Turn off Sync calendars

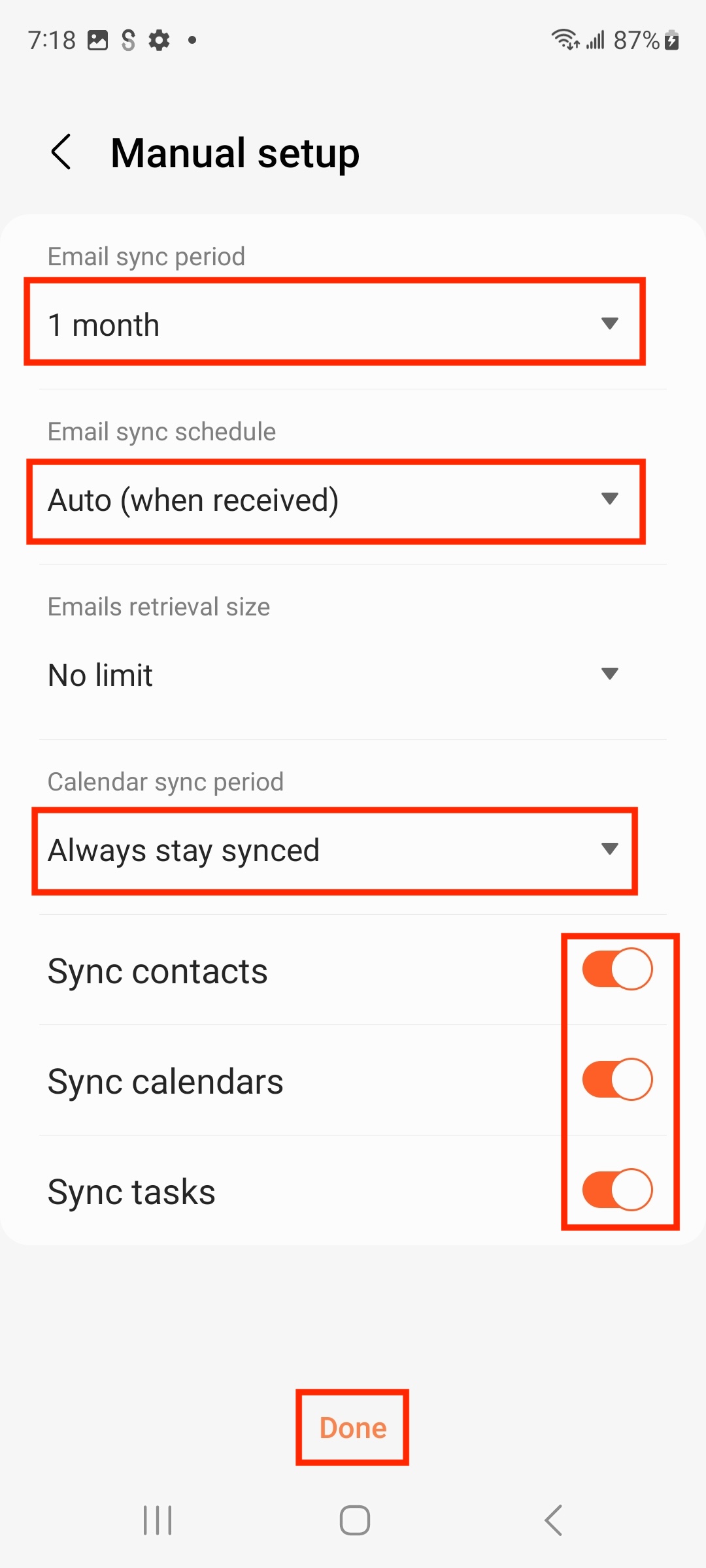click(617, 1079)
